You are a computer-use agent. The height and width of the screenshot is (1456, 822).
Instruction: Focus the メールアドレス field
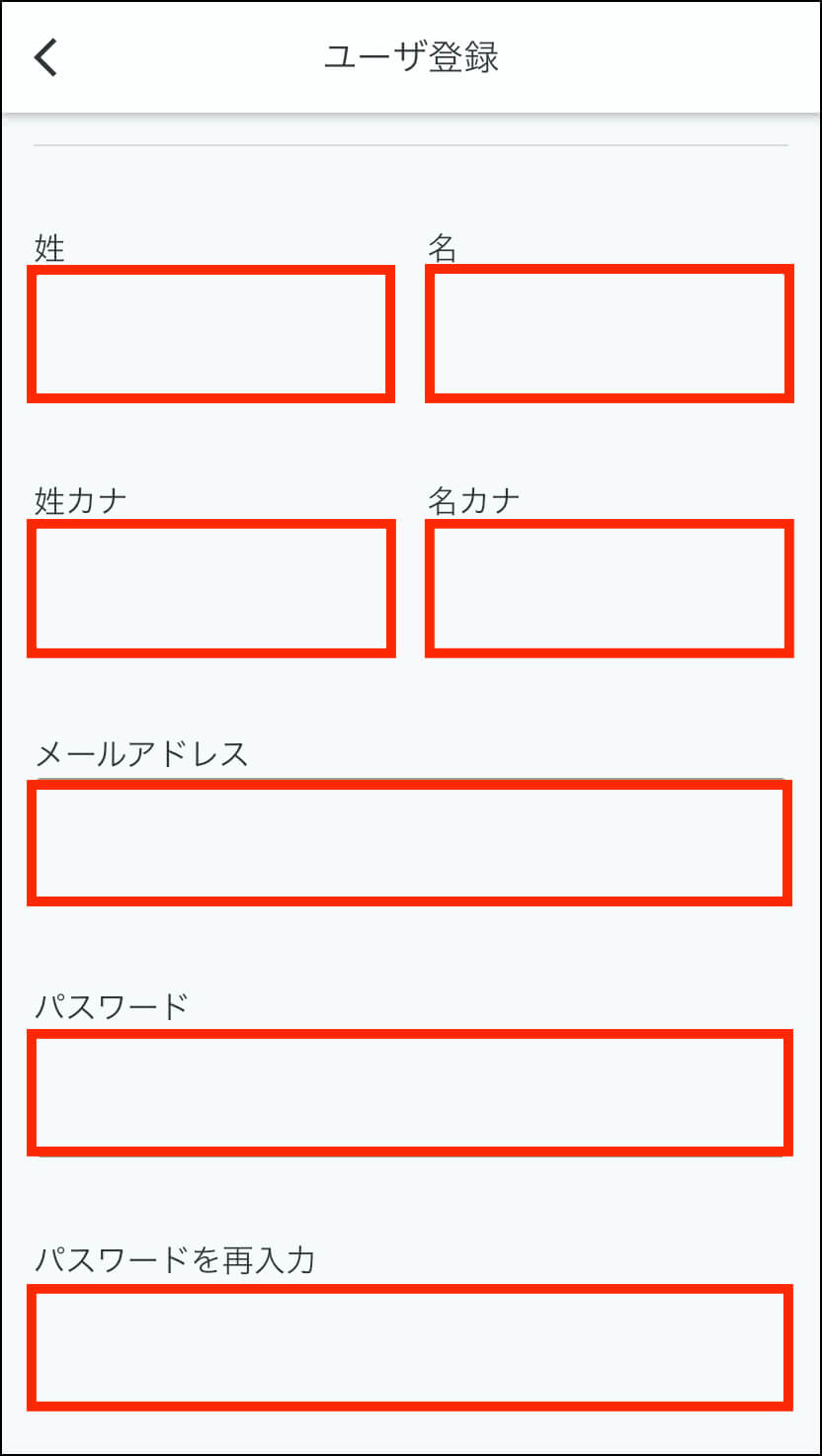pyautogui.click(x=410, y=842)
